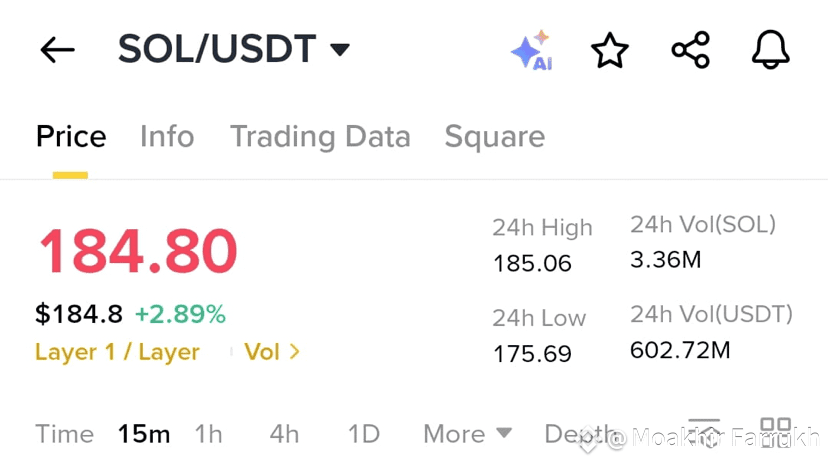Image resolution: width=828 pixels, height=465 pixels.
Task: Open the Vol details link
Action: tap(271, 352)
